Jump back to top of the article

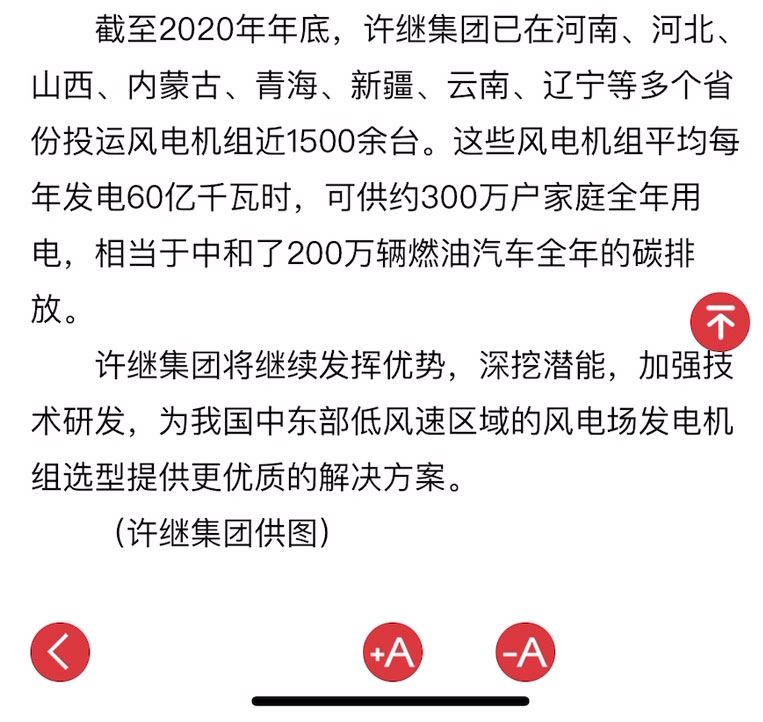(x=719, y=322)
